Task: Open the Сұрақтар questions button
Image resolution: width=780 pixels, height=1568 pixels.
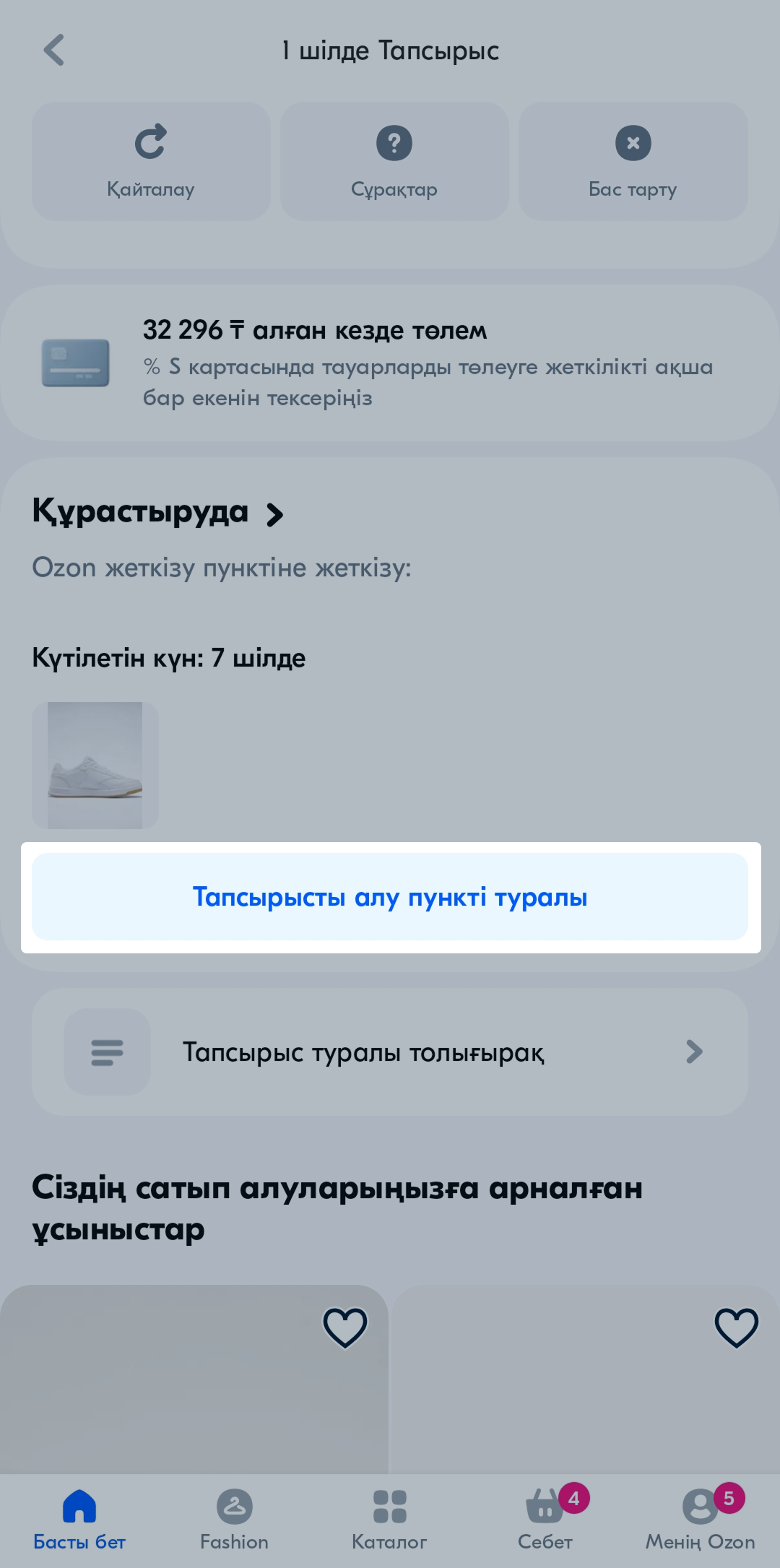Action: pyautogui.click(x=394, y=161)
